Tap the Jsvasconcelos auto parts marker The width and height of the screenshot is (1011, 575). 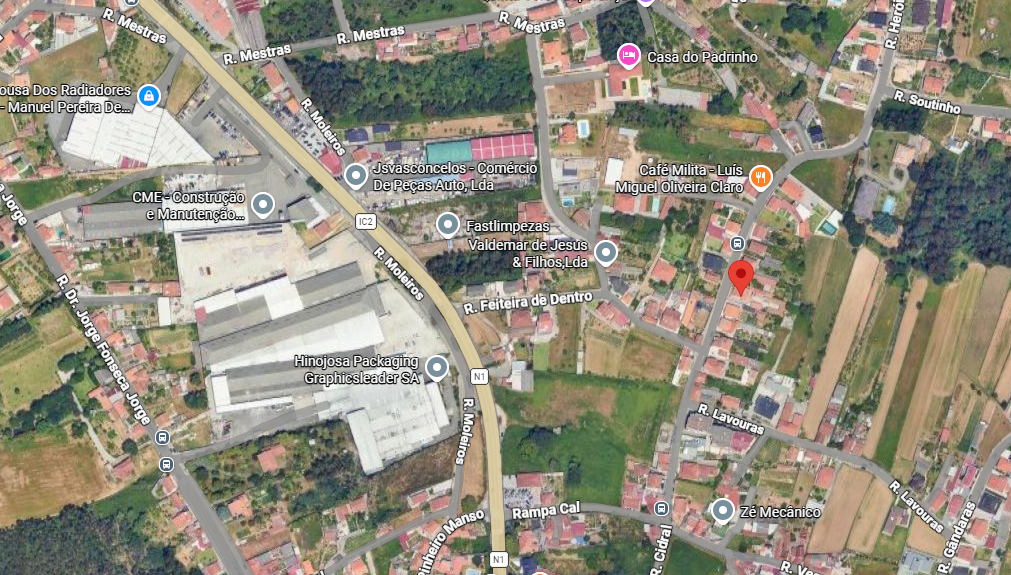point(355,177)
